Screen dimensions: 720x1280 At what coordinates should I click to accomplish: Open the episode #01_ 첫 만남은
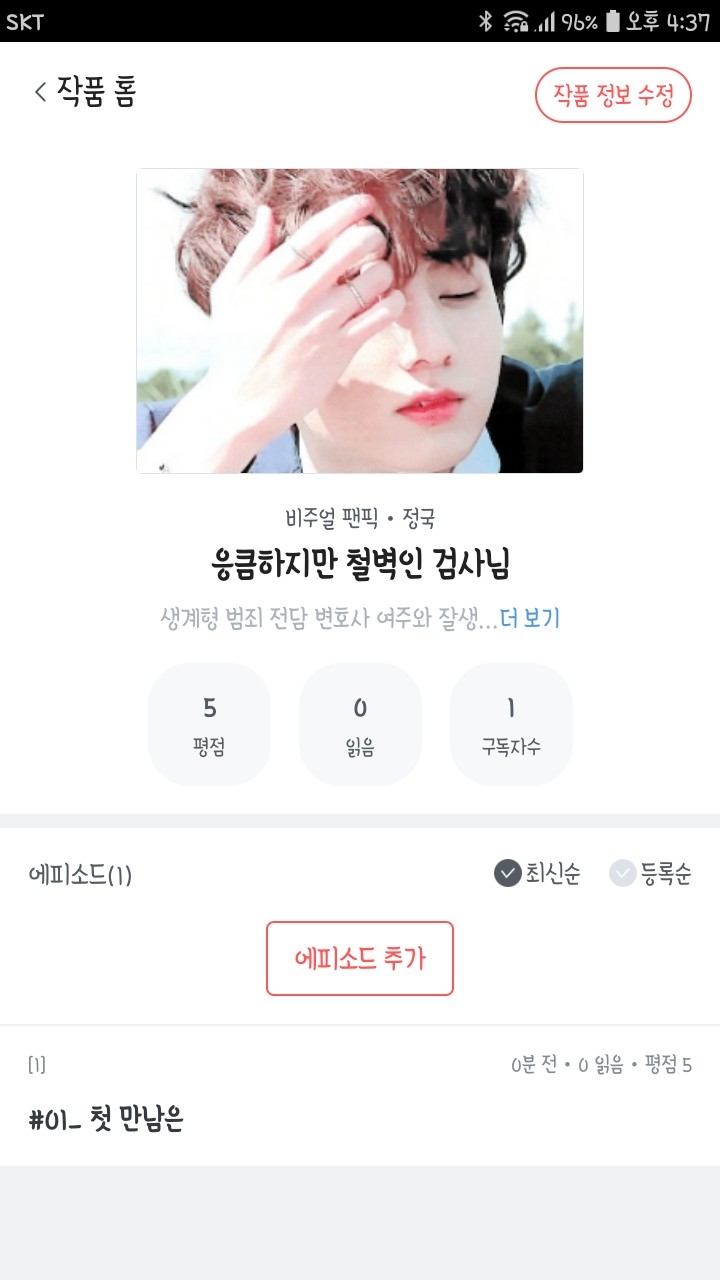coord(106,1119)
